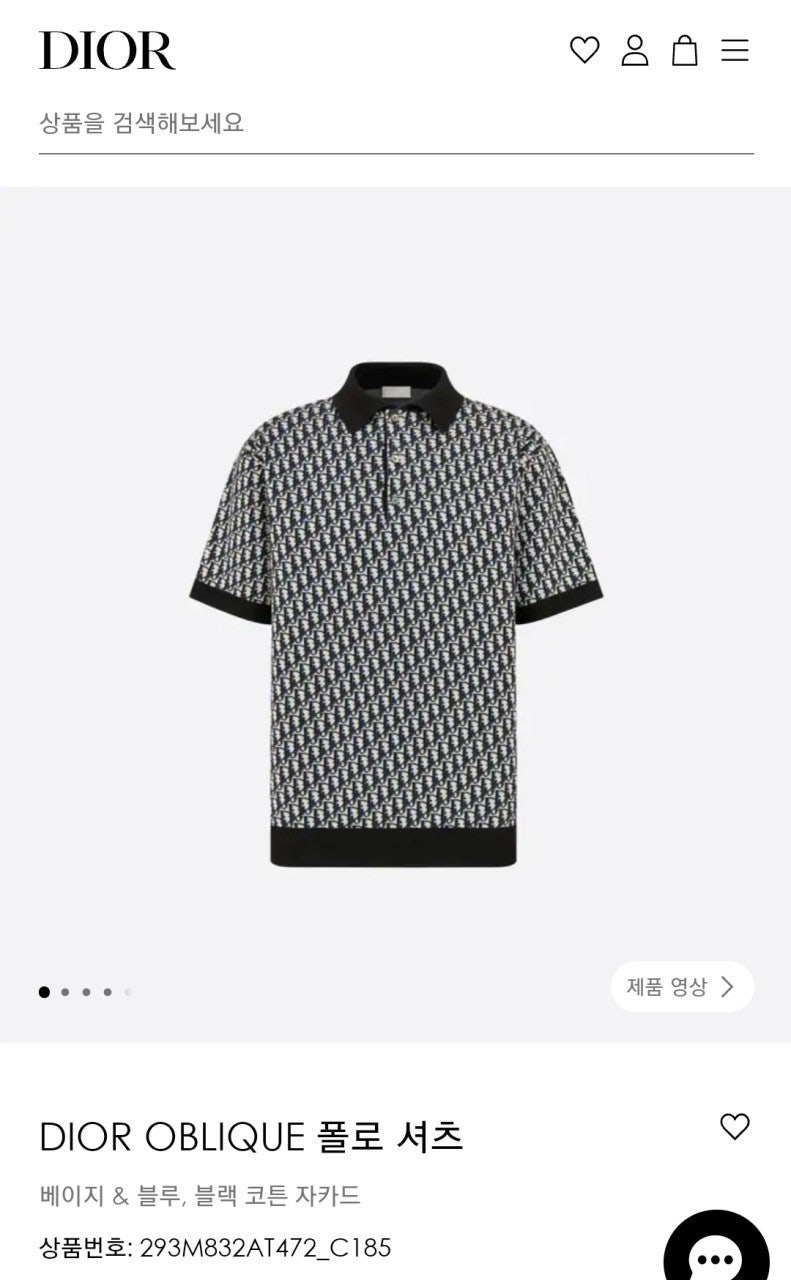Open the account profile icon

coord(635,50)
